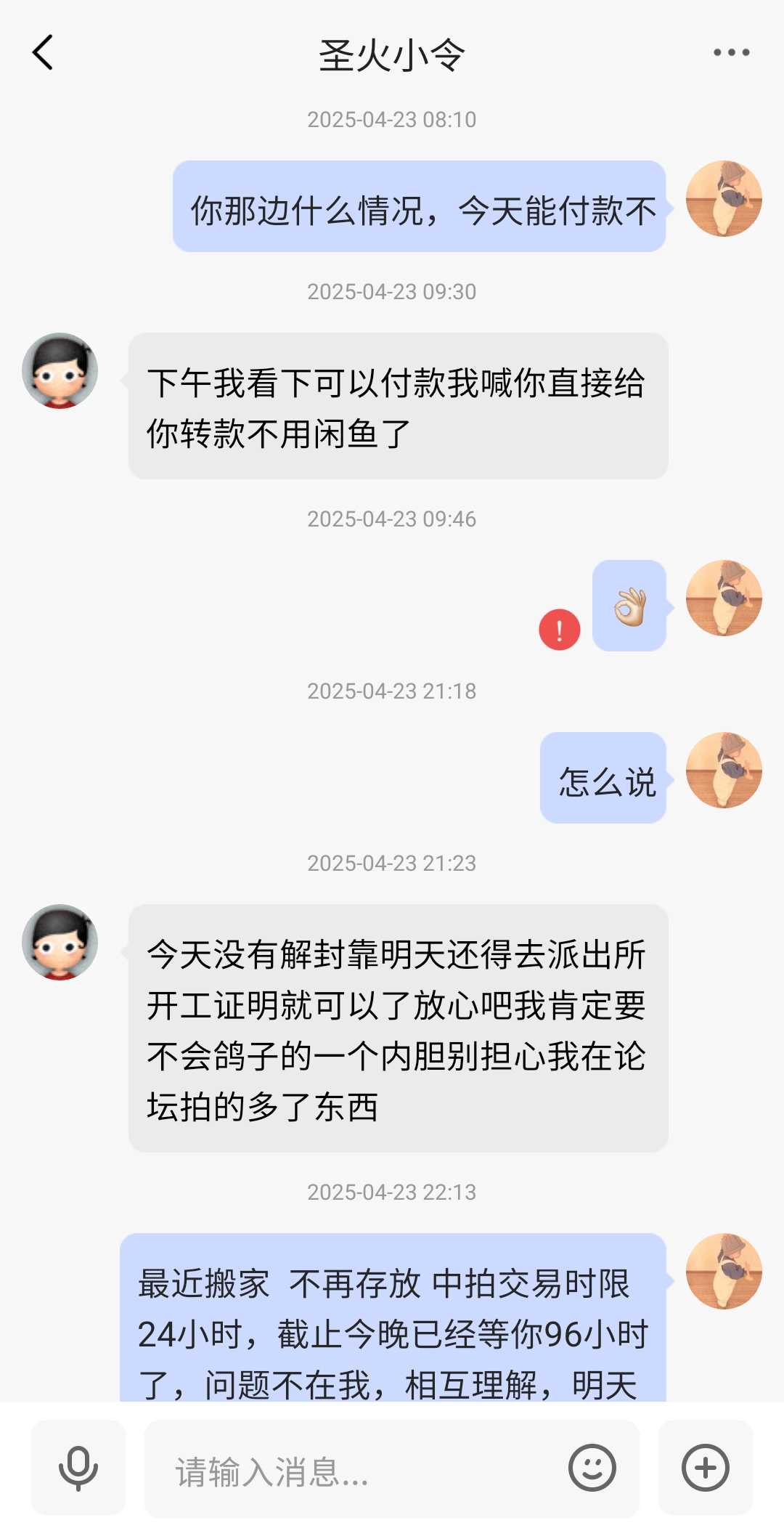Switch to voice input microphone
This screenshot has height=1536, width=784.
point(78,1468)
